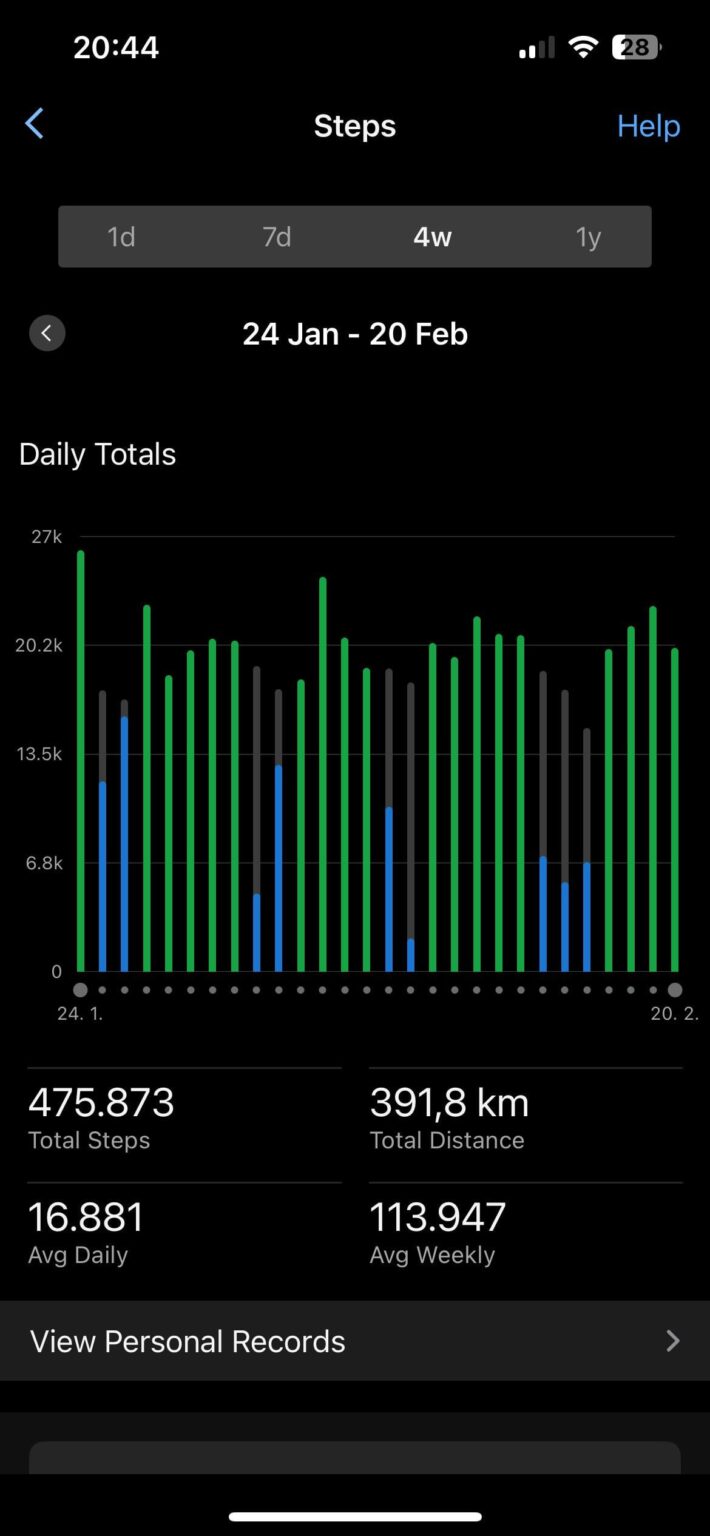Go back using the top-left arrow
The height and width of the screenshot is (1536, 710).
34,125
